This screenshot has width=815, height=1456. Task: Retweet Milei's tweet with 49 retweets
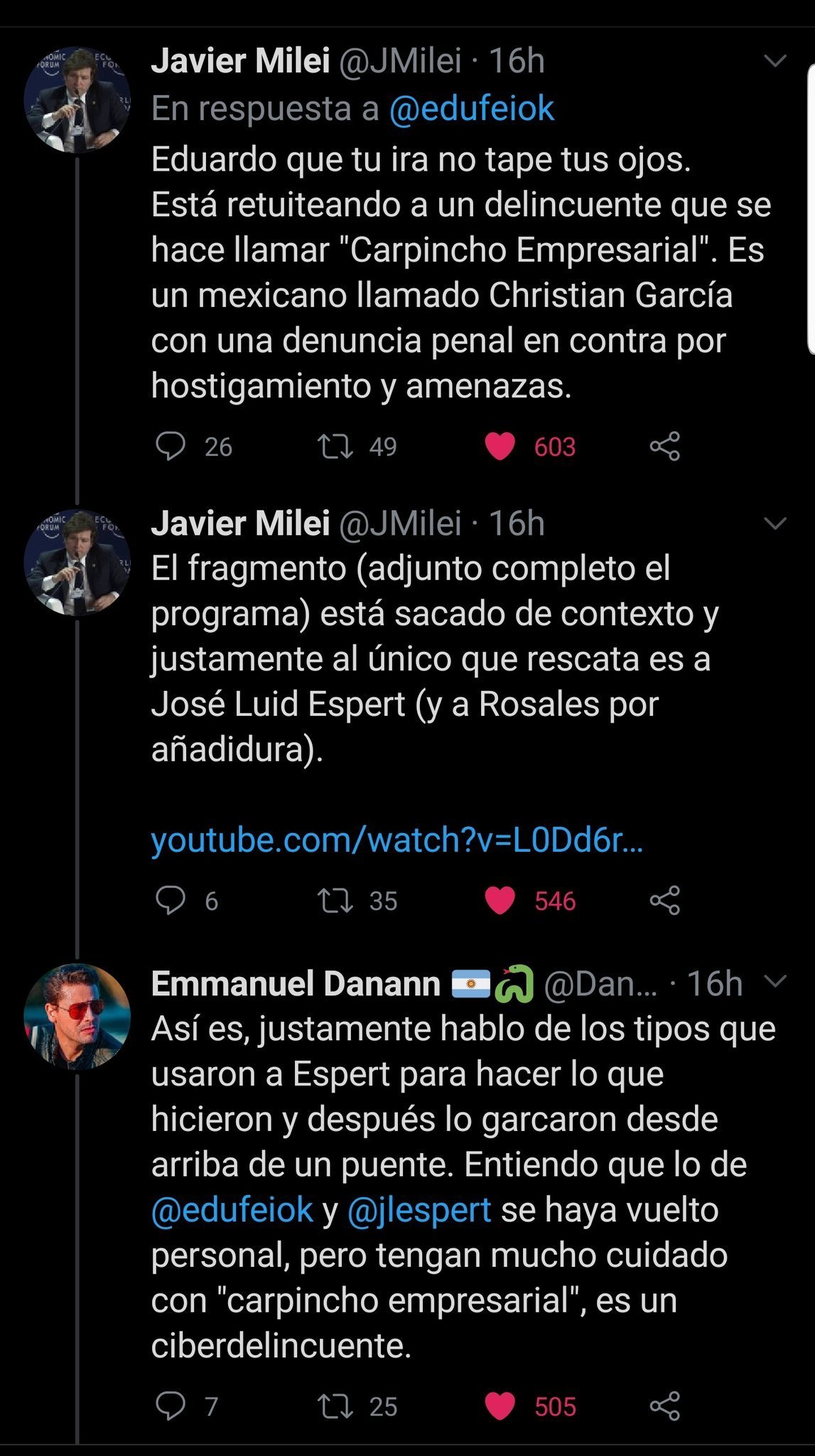(x=335, y=446)
